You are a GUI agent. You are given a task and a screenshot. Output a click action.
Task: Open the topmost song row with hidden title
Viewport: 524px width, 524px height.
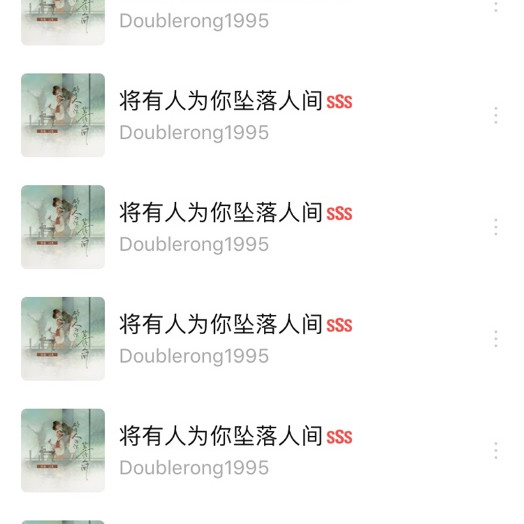pyautogui.click(x=262, y=21)
